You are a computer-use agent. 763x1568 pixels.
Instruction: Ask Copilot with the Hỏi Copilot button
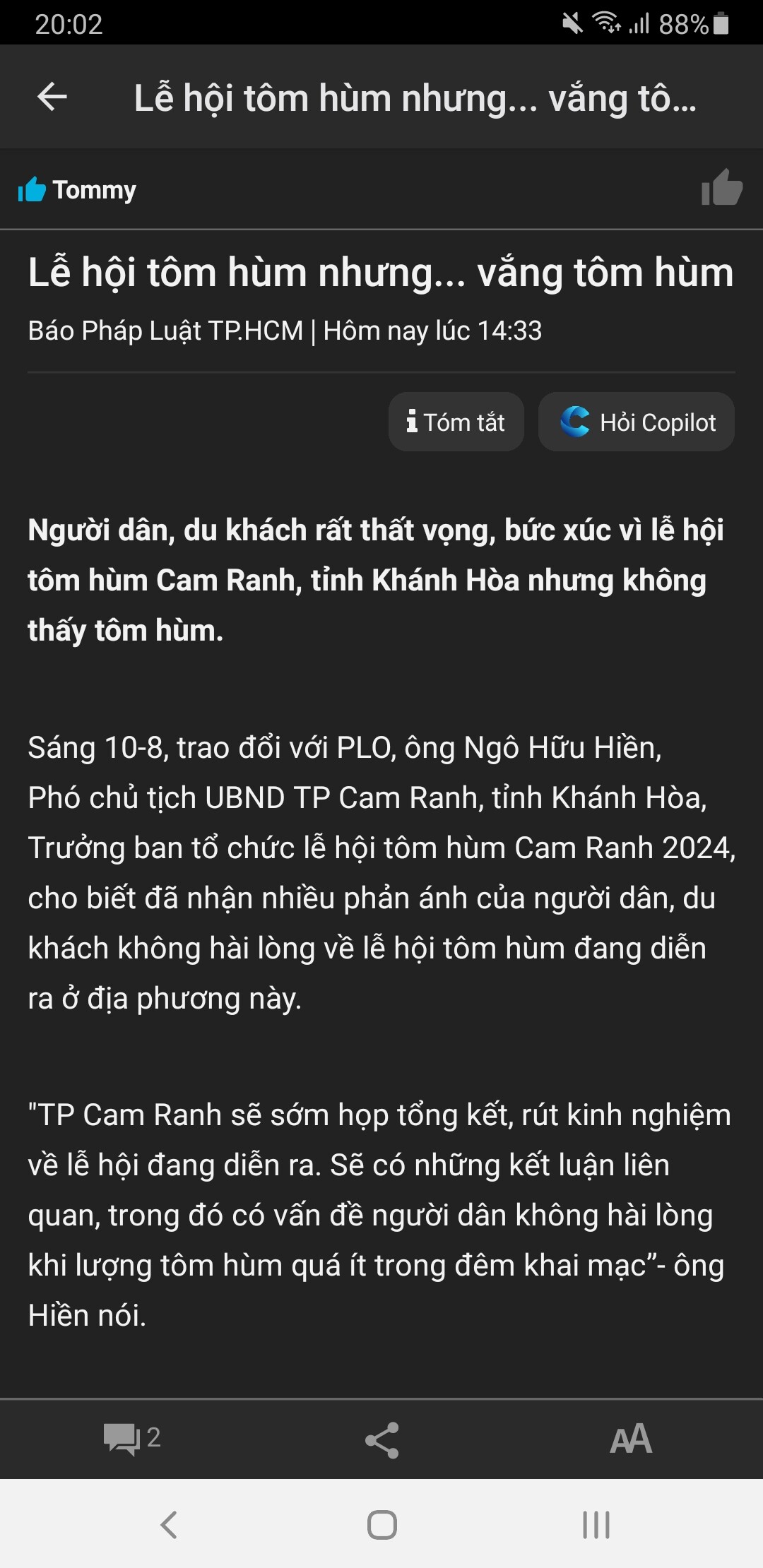tap(637, 422)
